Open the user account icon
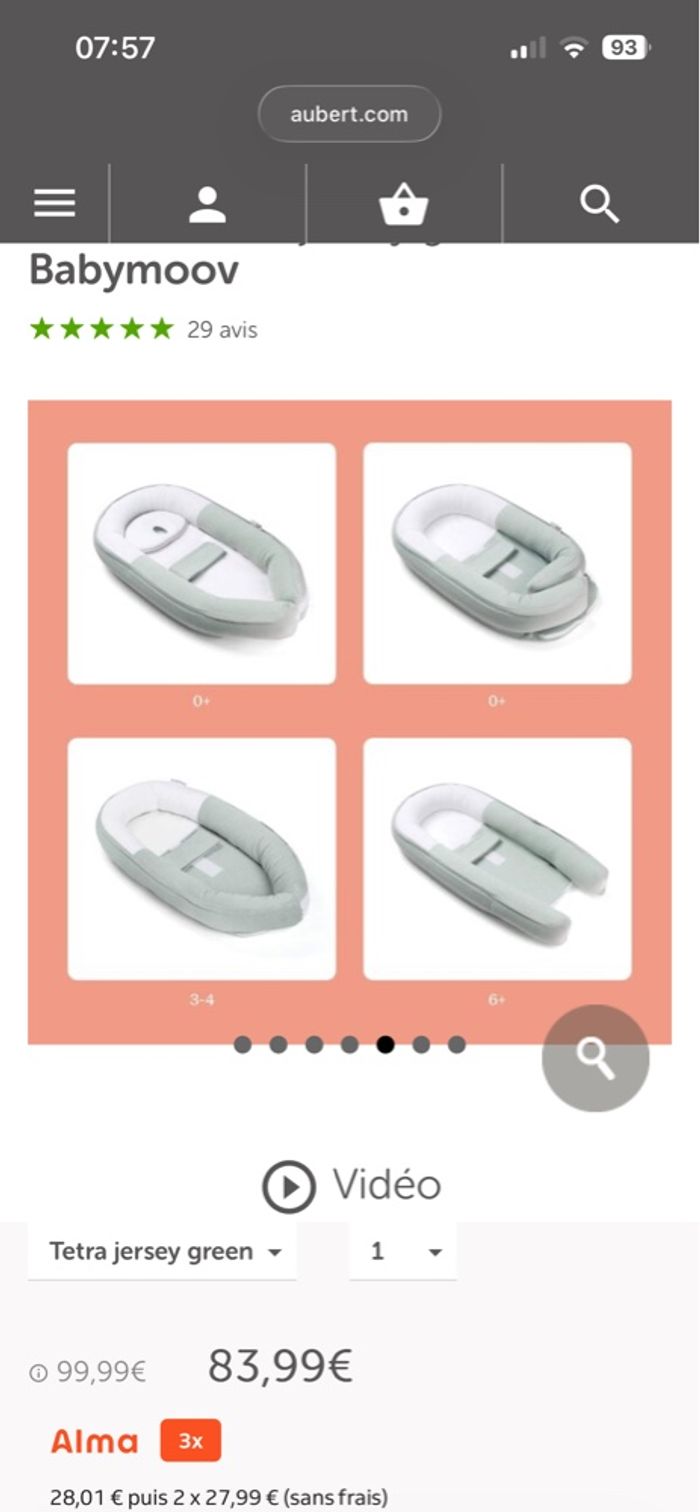The height and width of the screenshot is (1512, 700). click(207, 204)
